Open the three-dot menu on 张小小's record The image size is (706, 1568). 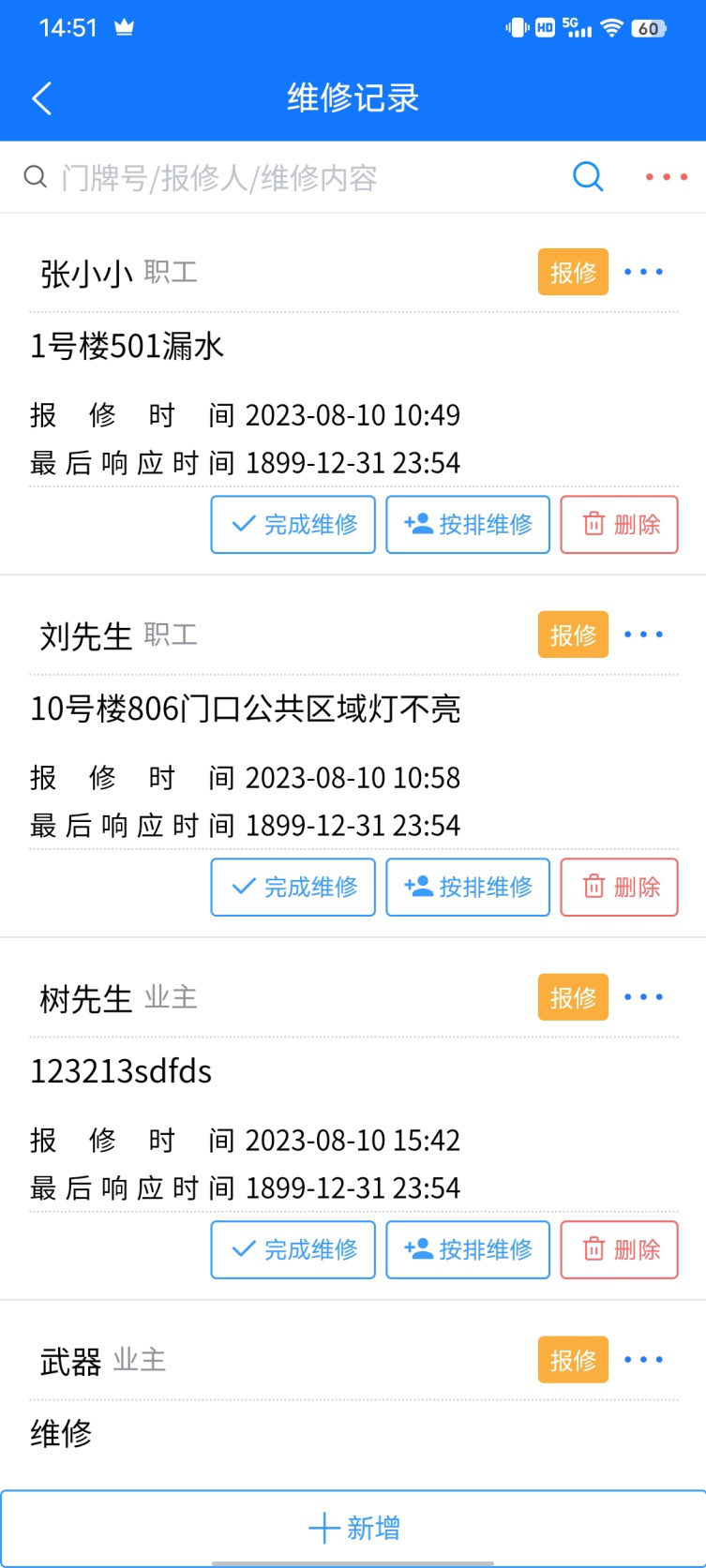pos(643,272)
